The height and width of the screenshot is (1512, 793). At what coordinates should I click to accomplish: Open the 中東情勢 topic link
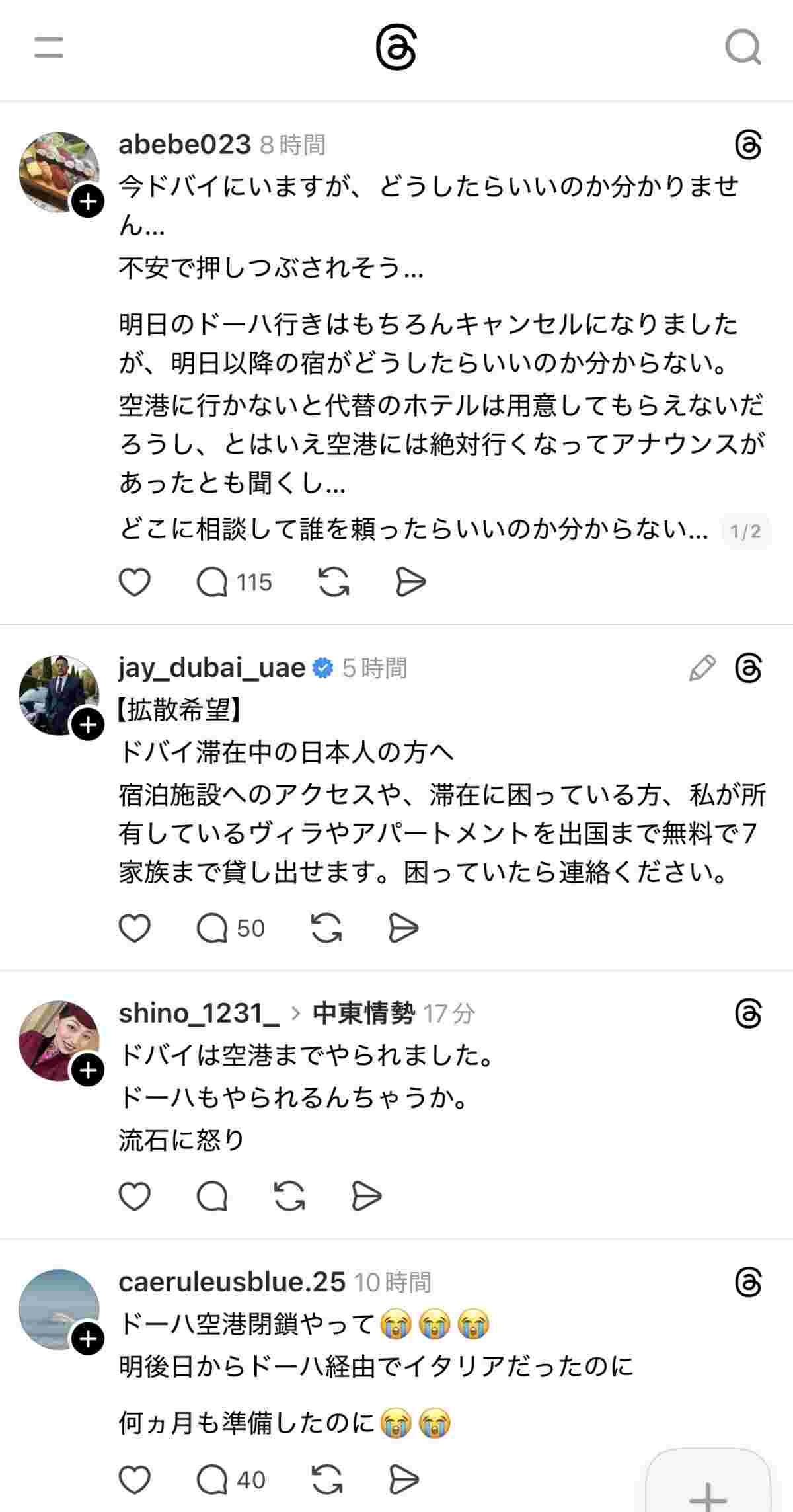[363, 1013]
